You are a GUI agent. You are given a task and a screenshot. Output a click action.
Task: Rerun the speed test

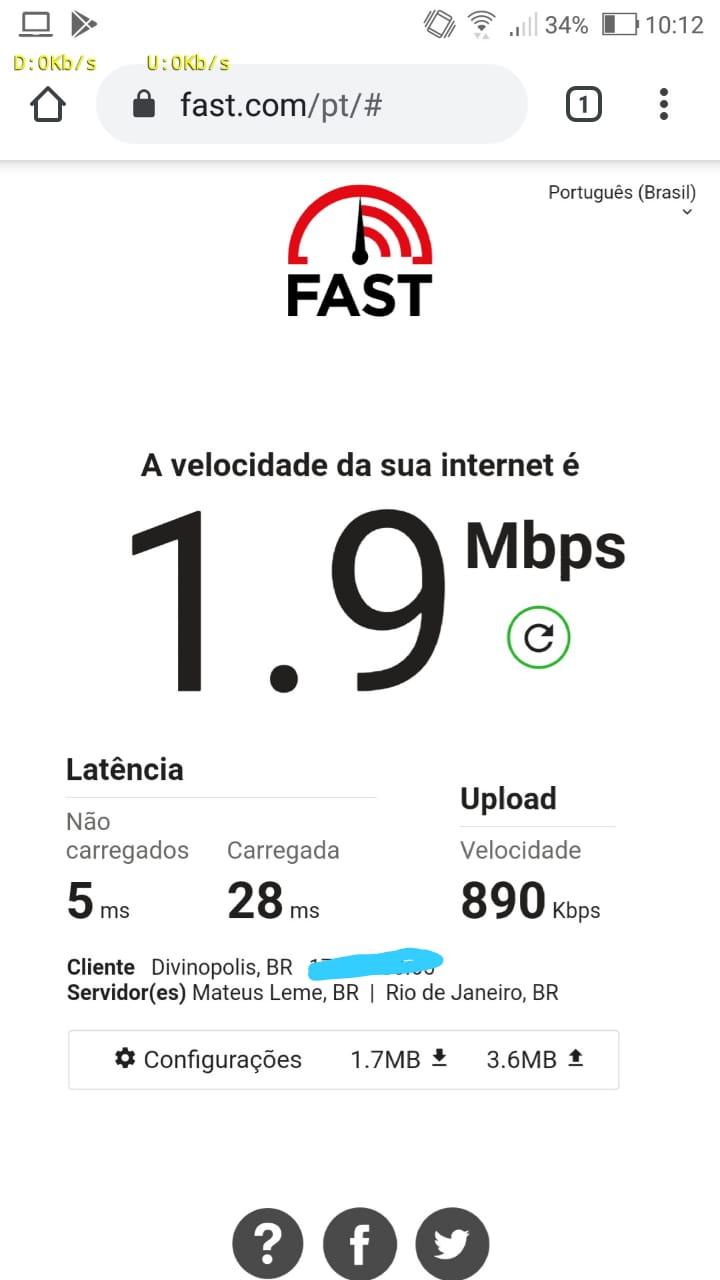click(538, 638)
